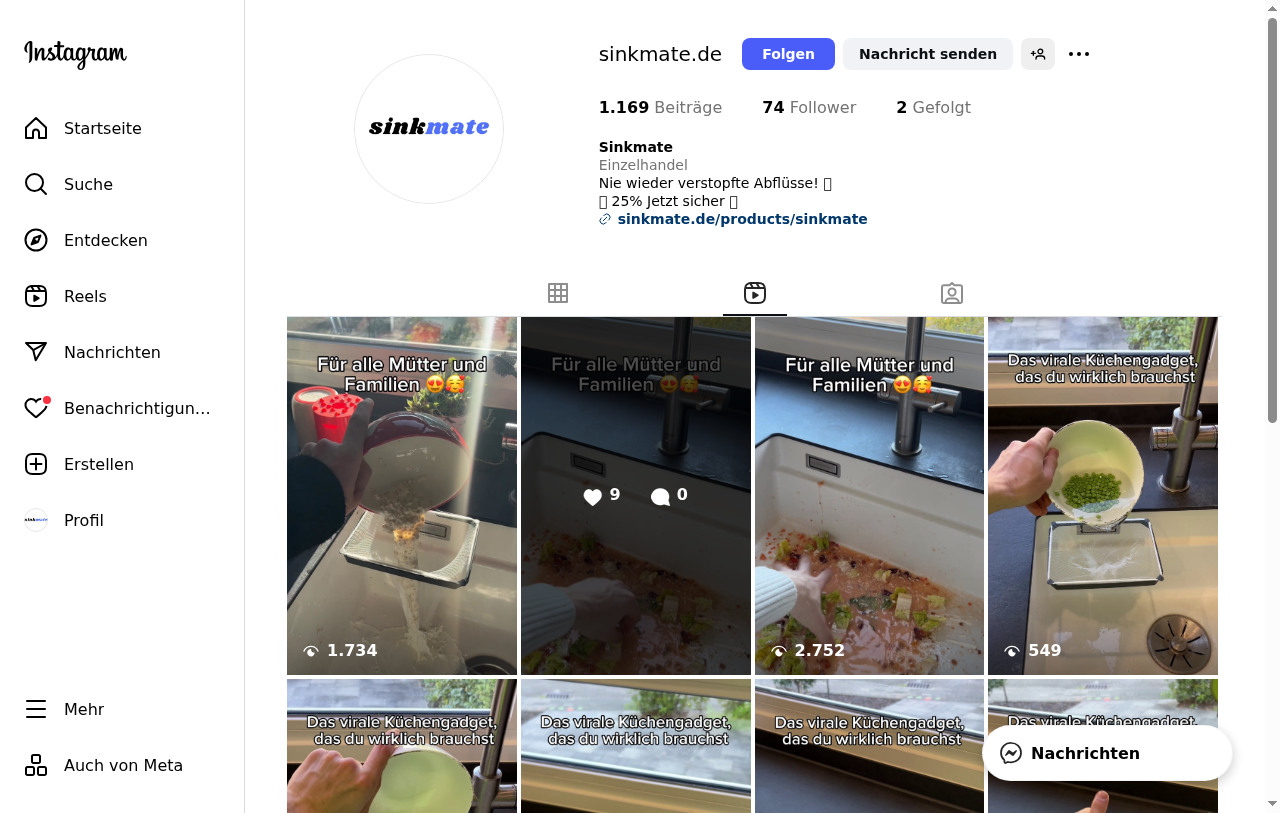Open Auch von Meta menu

123,765
